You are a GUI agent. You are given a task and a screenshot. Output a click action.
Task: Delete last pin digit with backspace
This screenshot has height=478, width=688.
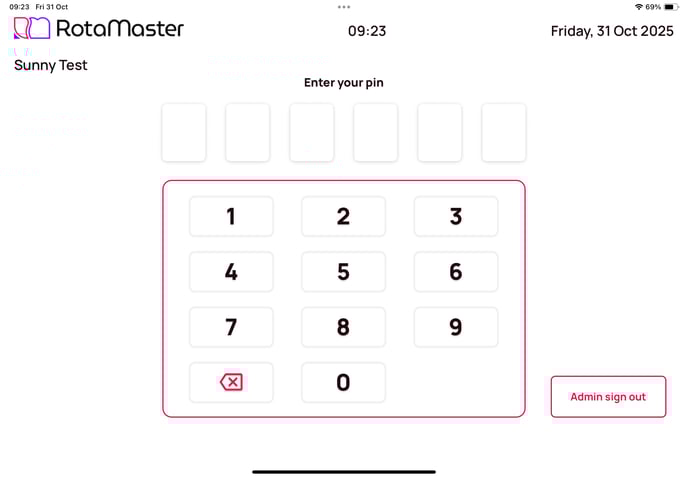pos(231,382)
